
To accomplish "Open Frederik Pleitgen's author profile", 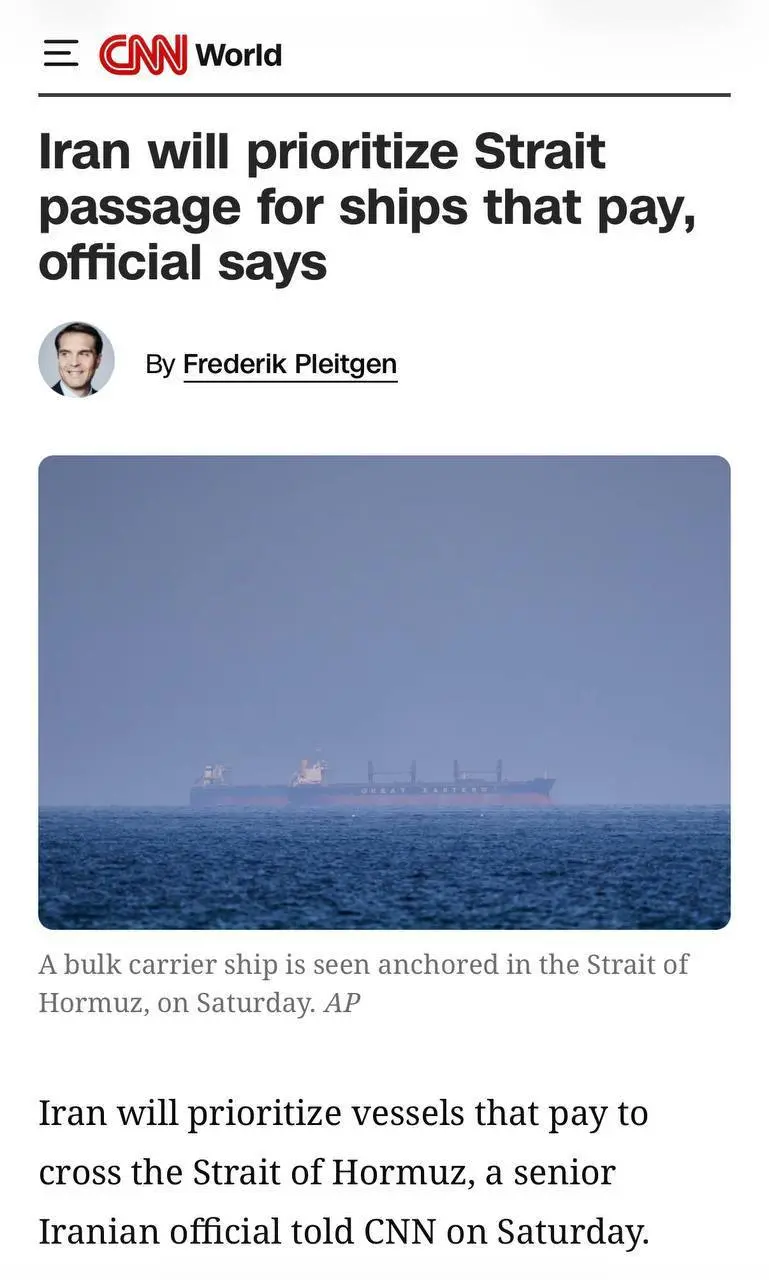I will coord(290,364).
